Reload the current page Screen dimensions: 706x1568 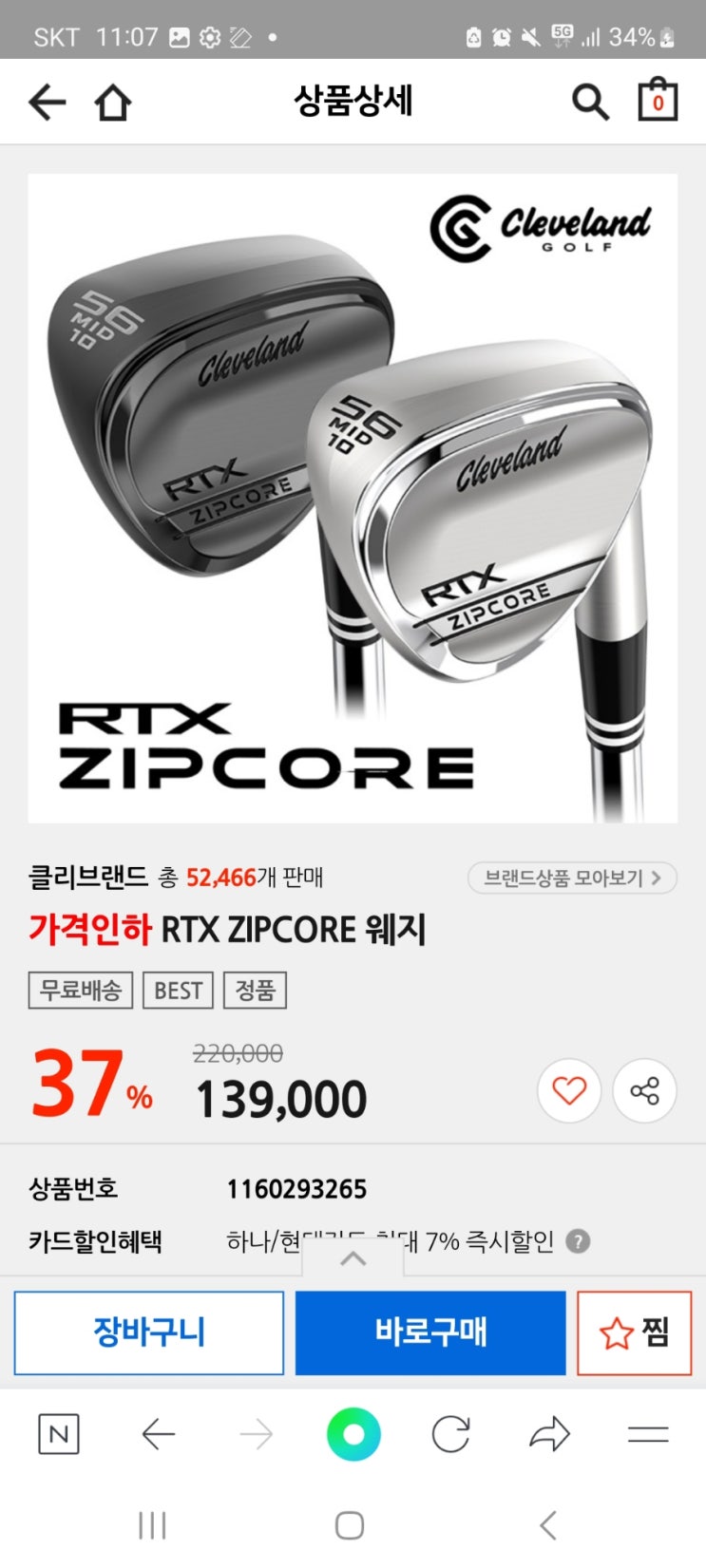(450, 1434)
